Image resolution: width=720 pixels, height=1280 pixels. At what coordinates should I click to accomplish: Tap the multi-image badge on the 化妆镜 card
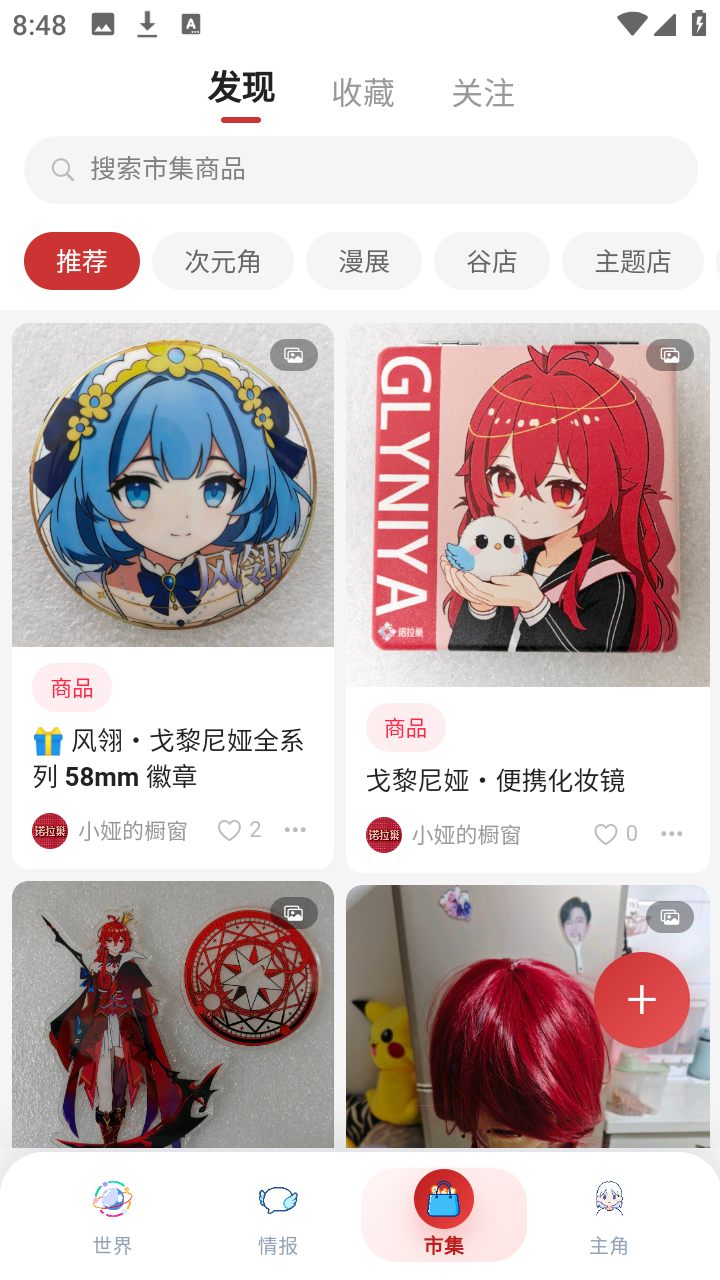(x=670, y=354)
